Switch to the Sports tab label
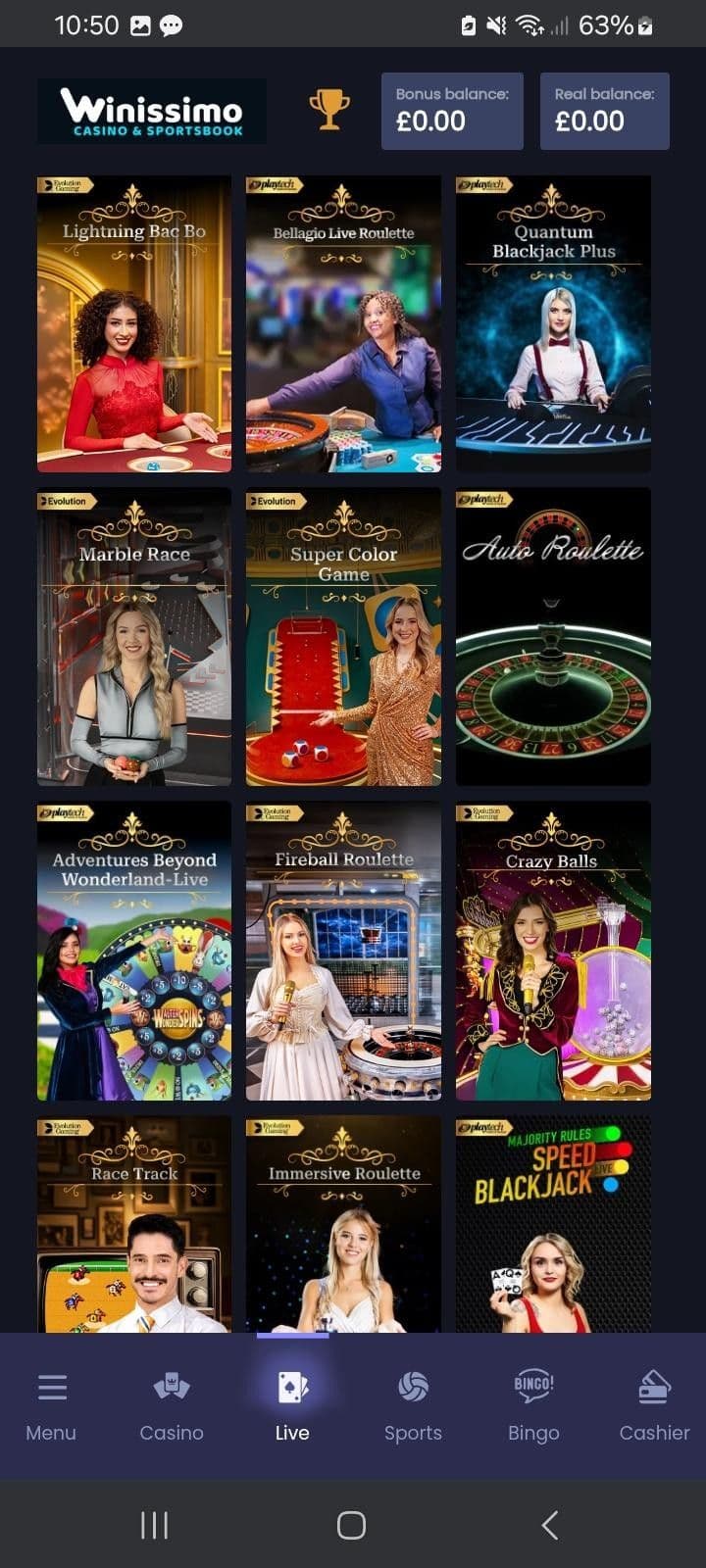Image resolution: width=706 pixels, height=1568 pixels. point(413,1432)
